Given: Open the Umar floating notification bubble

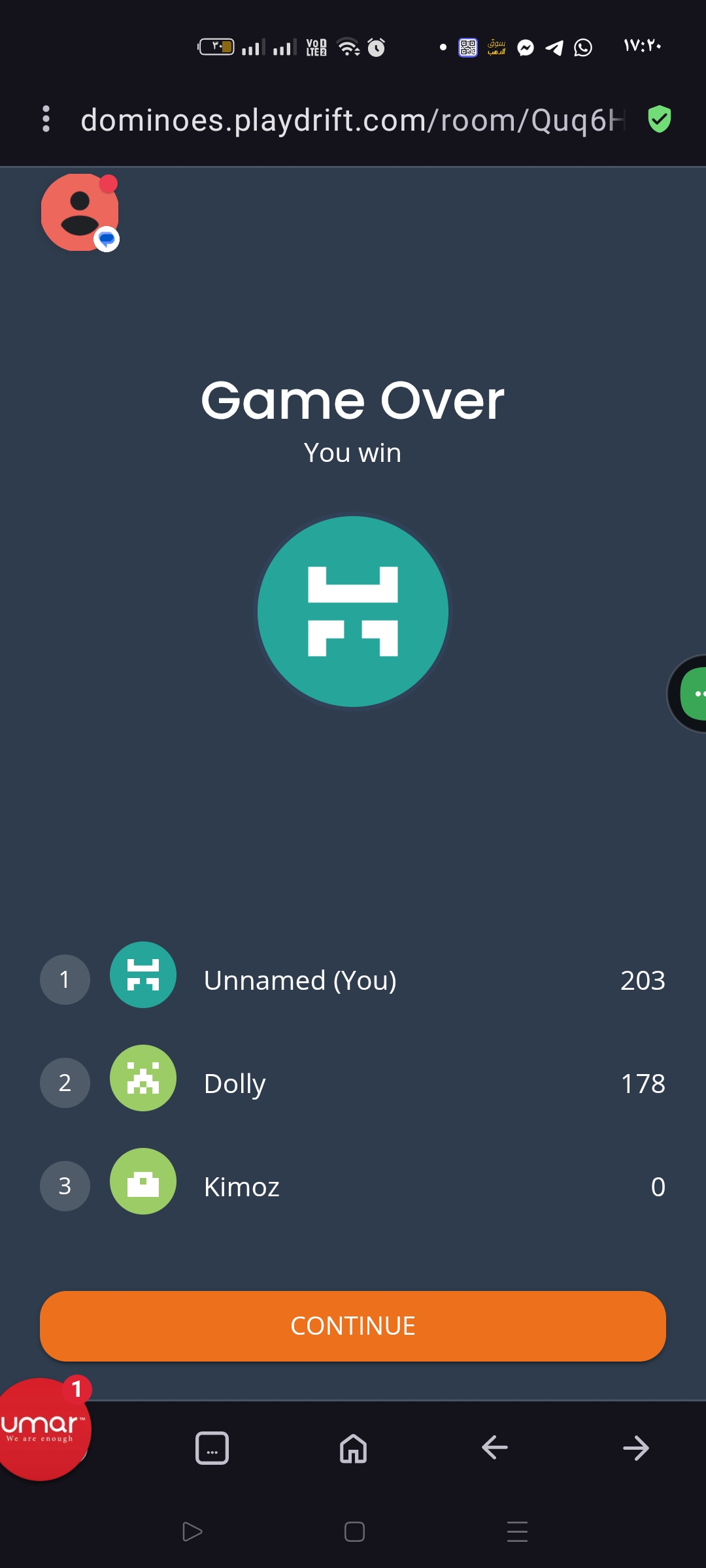Looking at the screenshot, I should 41,1429.
